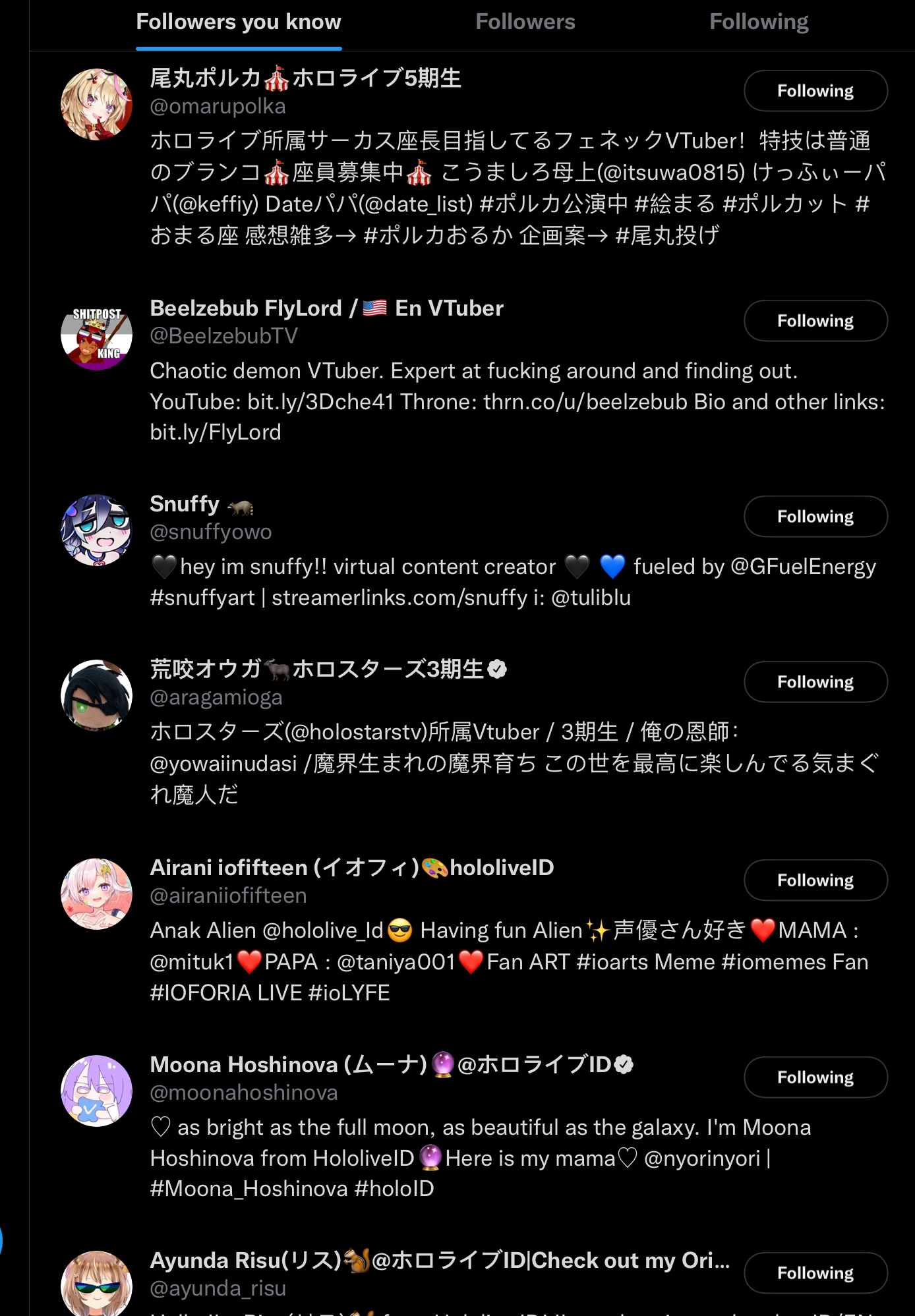Image resolution: width=915 pixels, height=1316 pixels.
Task: Open Airani iofifteen's profile
Action: click(x=283, y=868)
